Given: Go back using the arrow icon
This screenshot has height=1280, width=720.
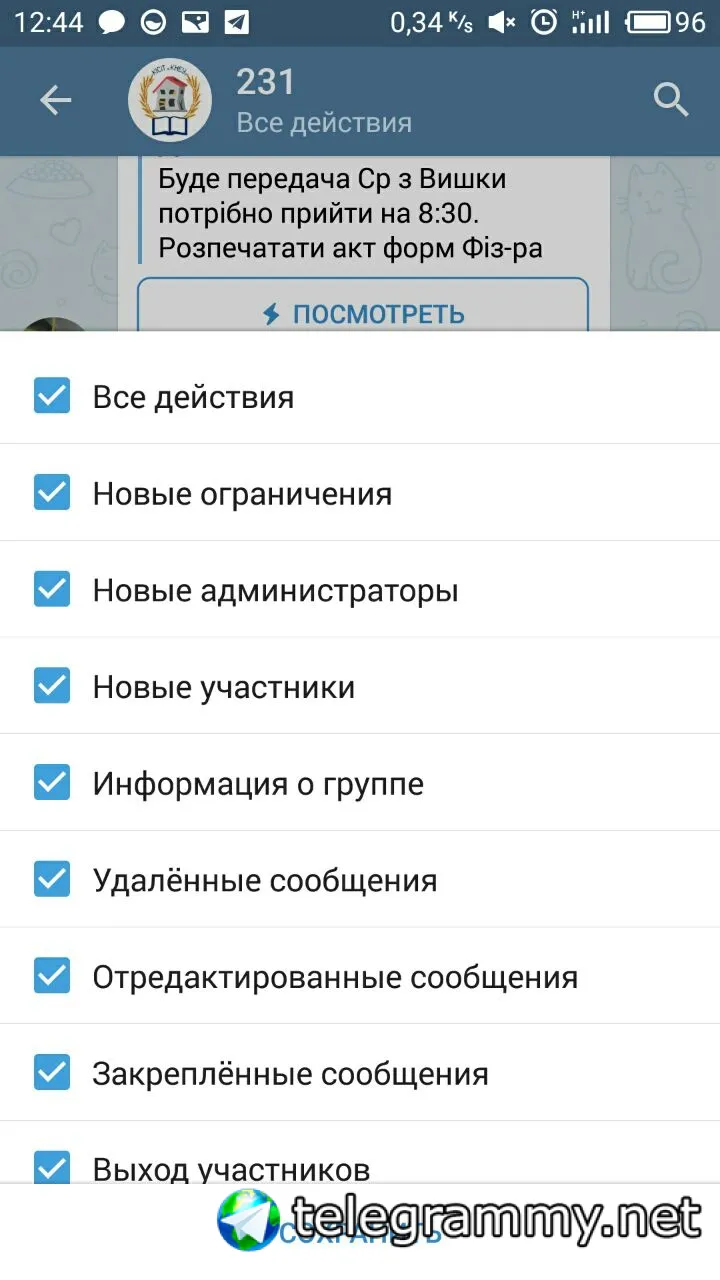Looking at the screenshot, I should pos(56,100).
